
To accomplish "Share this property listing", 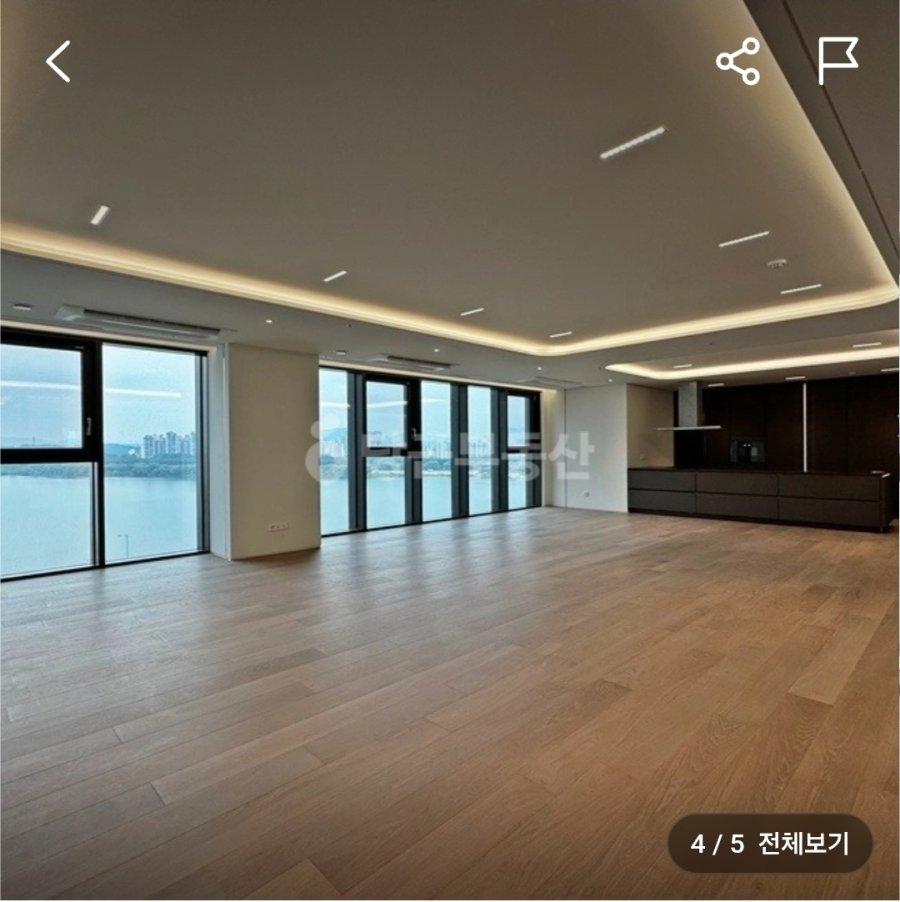I will (x=738, y=62).
